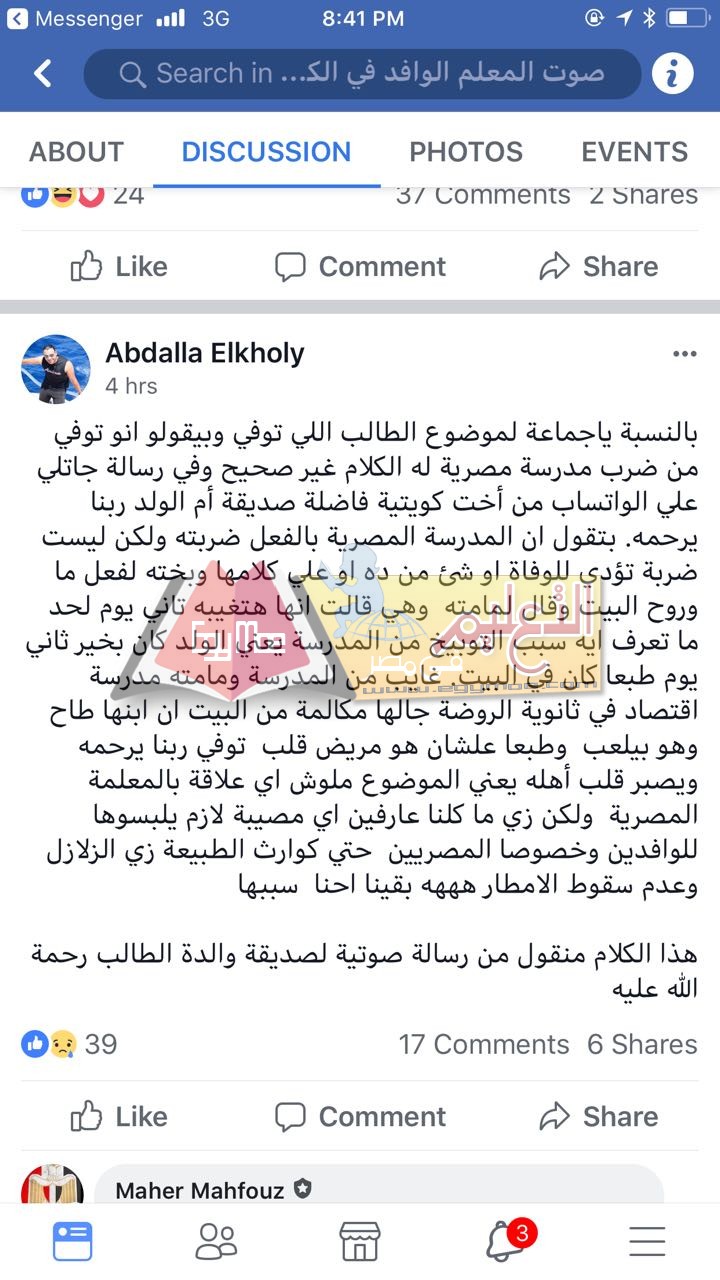The image size is (720, 1280).
Task: Share Abdalla Elkholy's post
Action: coord(598,1116)
